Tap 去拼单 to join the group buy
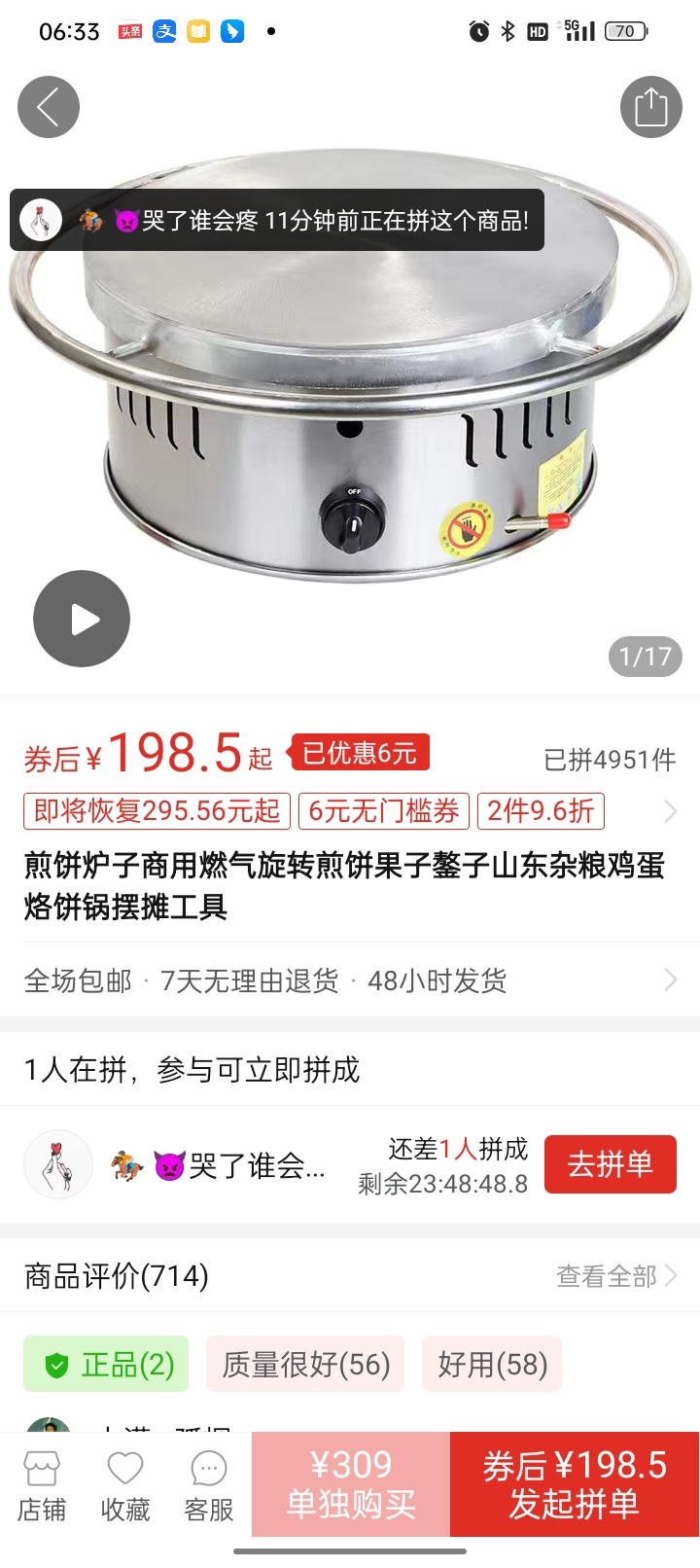The width and height of the screenshot is (700, 1568). click(610, 1163)
